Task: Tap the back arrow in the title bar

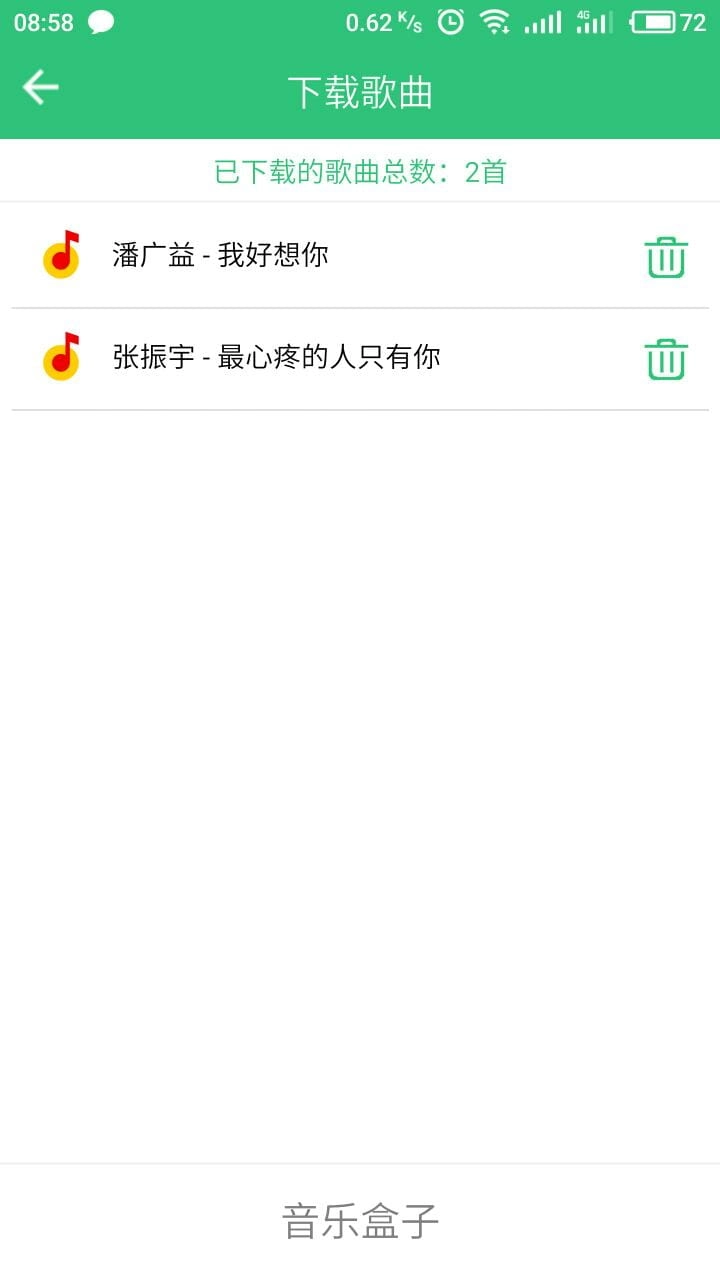Action: coord(40,87)
